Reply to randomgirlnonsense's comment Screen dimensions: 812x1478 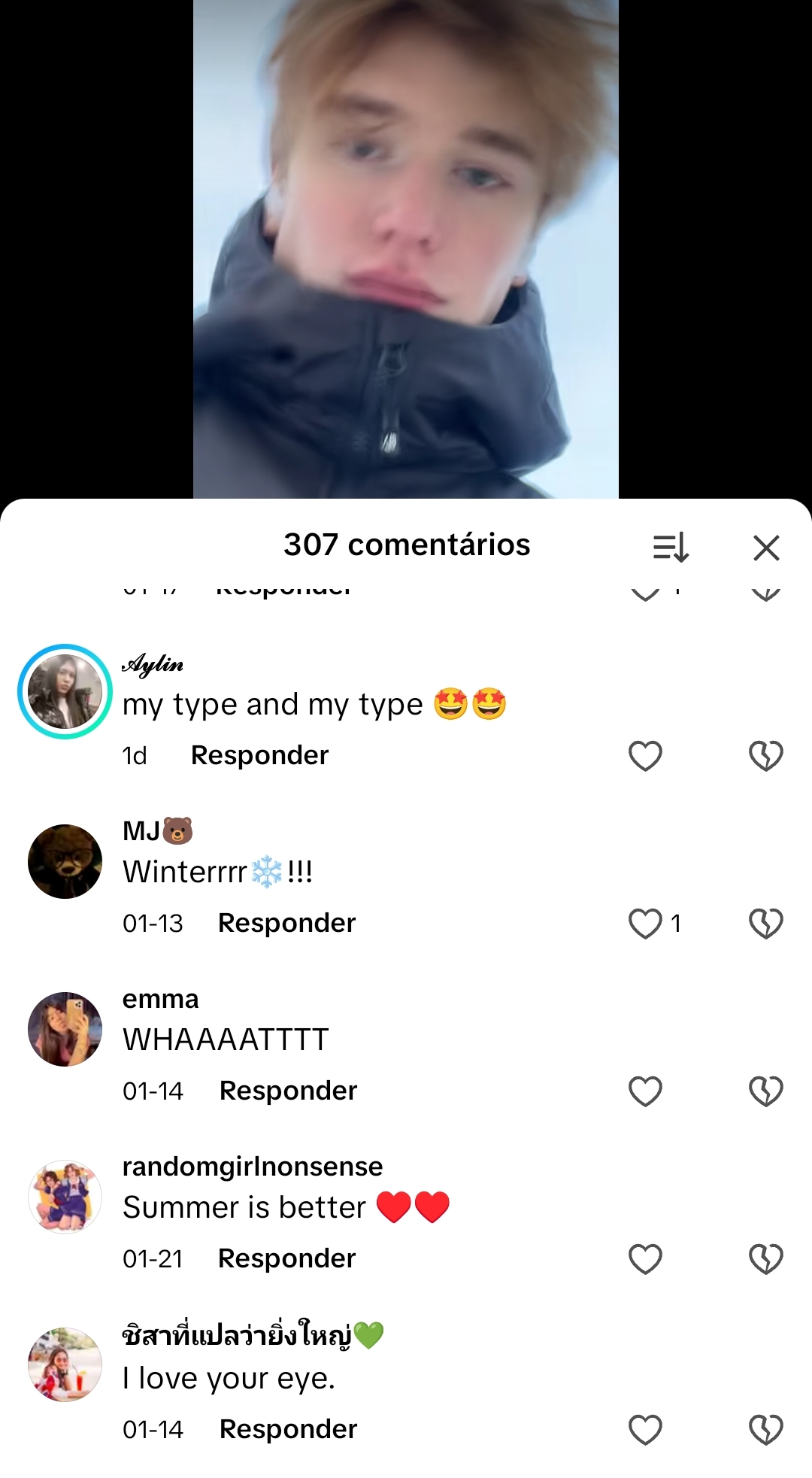pos(286,1258)
